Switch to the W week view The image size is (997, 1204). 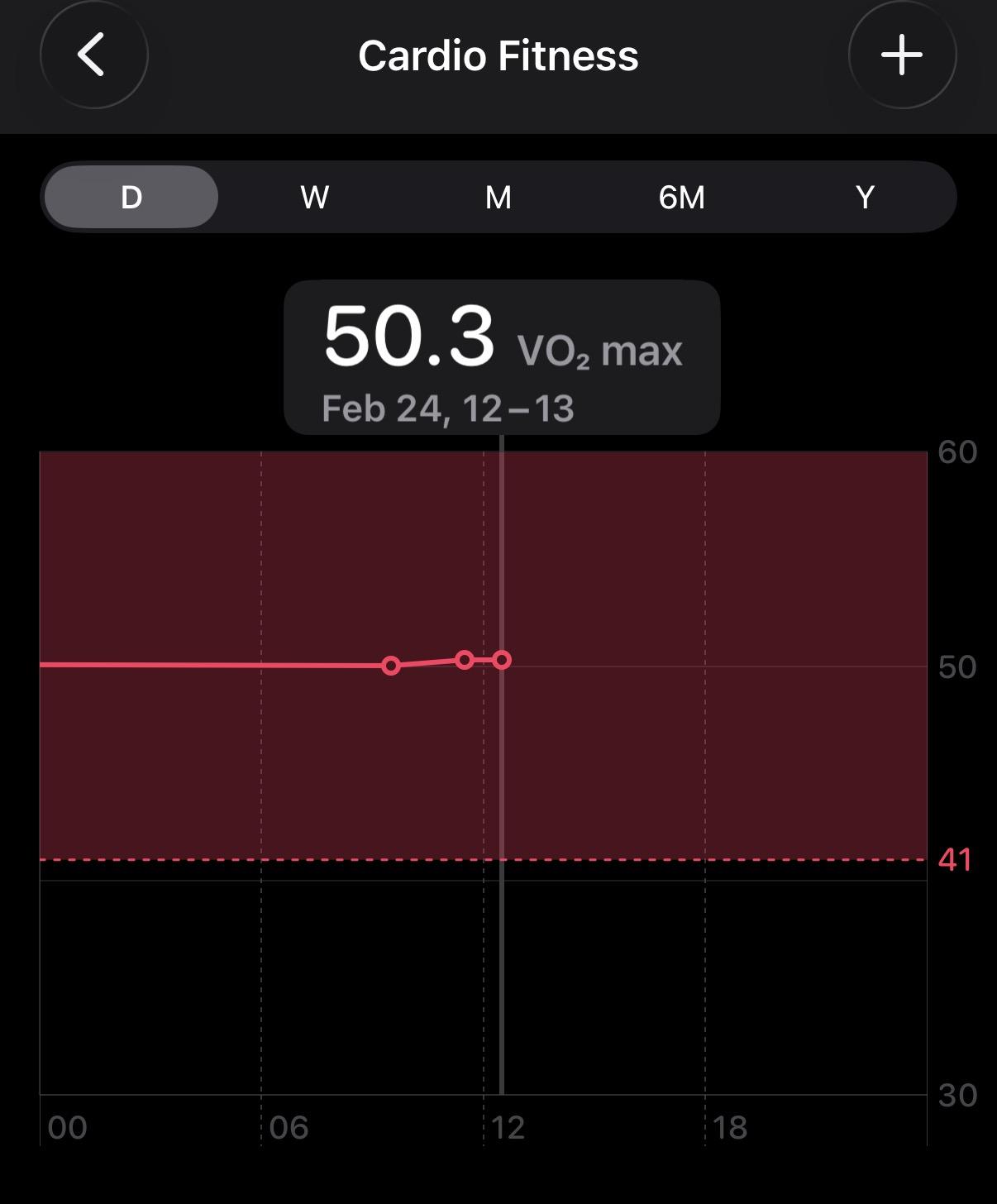pyautogui.click(x=315, y=198)
